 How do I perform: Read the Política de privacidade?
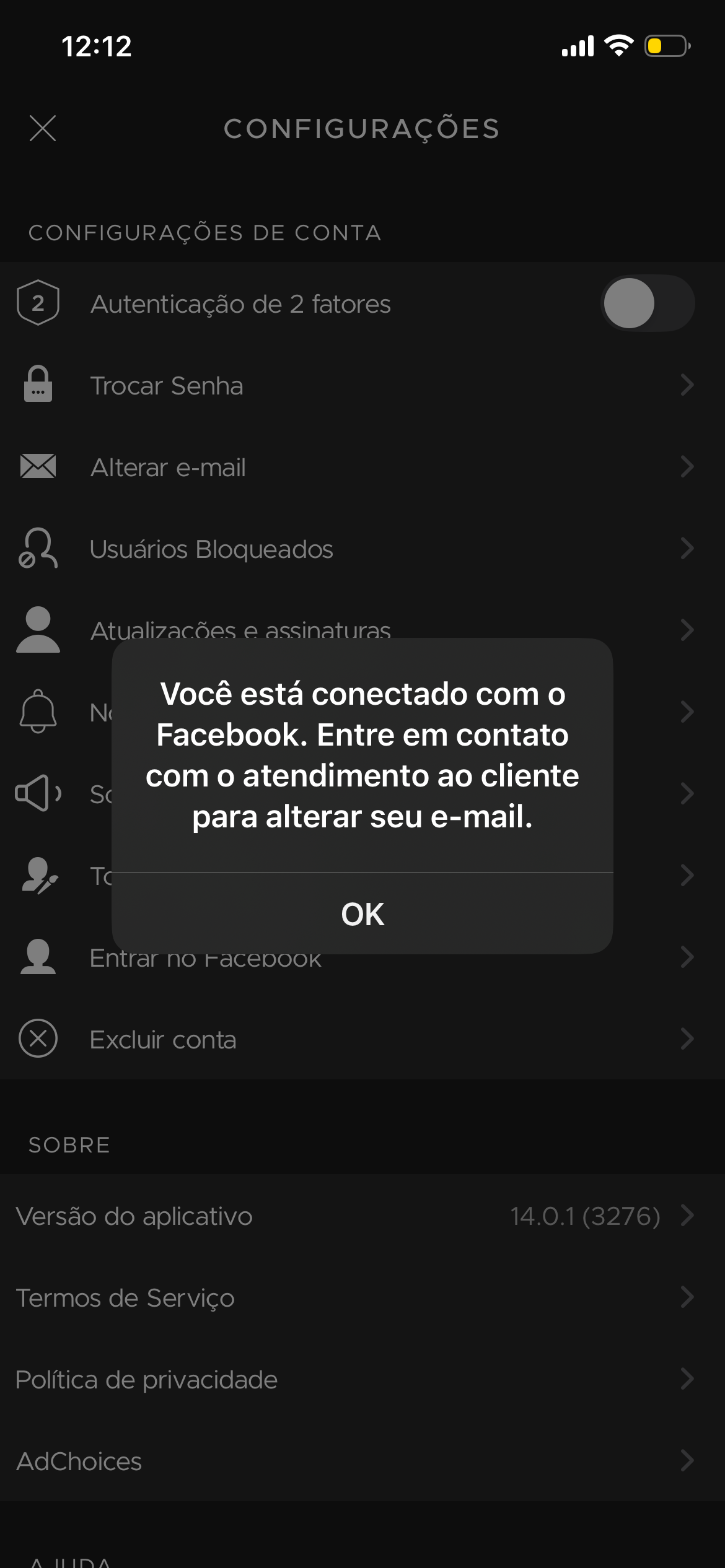362,1379
